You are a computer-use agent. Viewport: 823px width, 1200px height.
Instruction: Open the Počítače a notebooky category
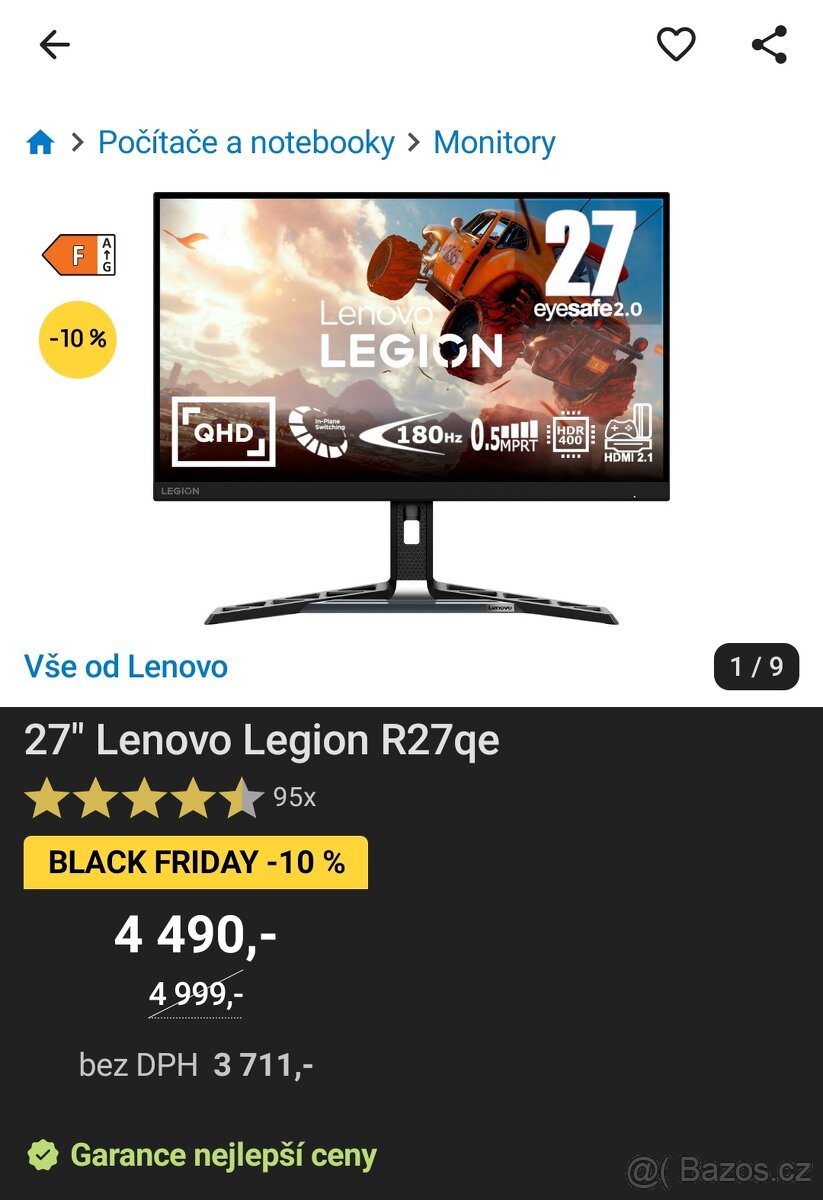click(245, 142)
